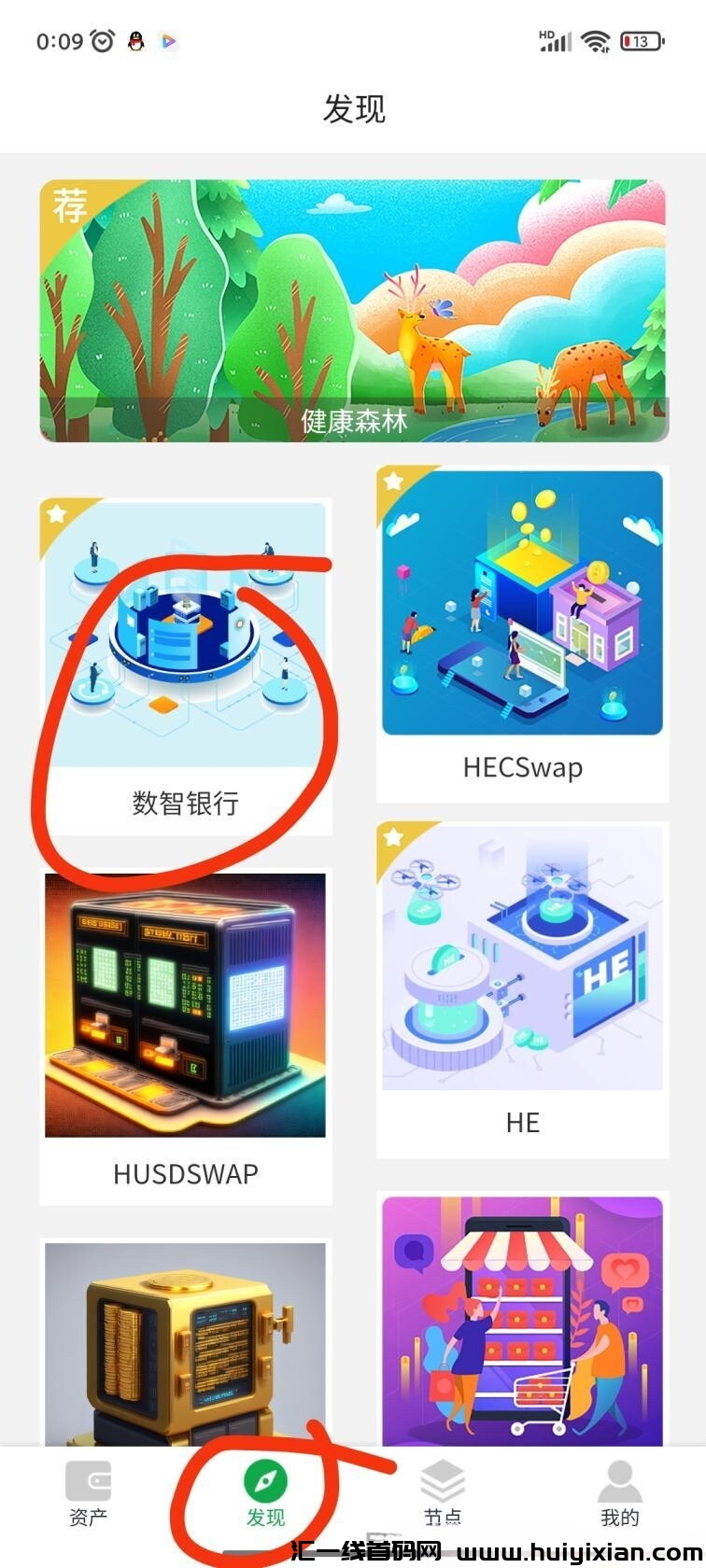Screen dimensions: 706x1568
Task: Open the gold coin vault card
Action: [x=185, y=1344]
